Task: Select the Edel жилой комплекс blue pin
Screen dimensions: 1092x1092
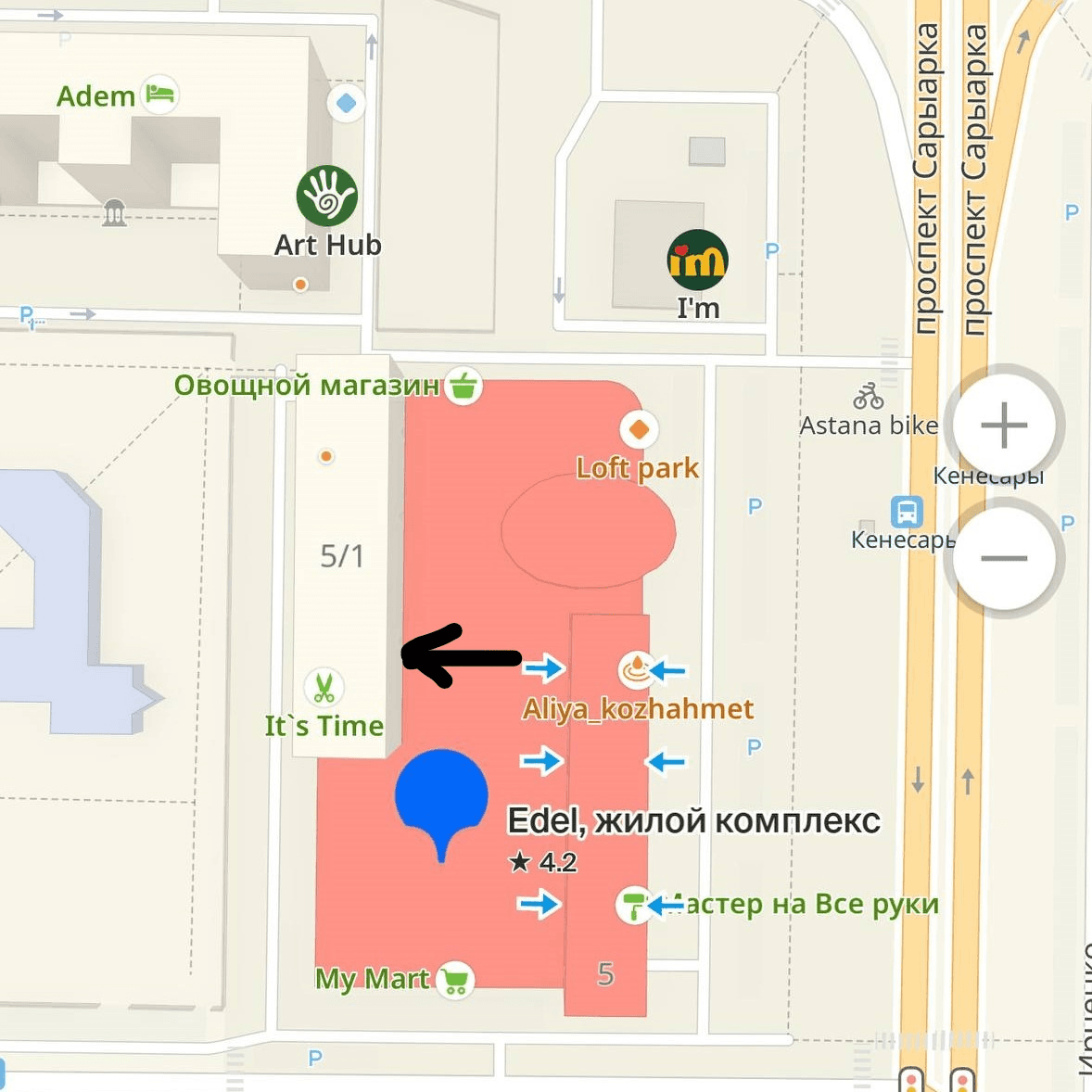Action: [441, 798]
